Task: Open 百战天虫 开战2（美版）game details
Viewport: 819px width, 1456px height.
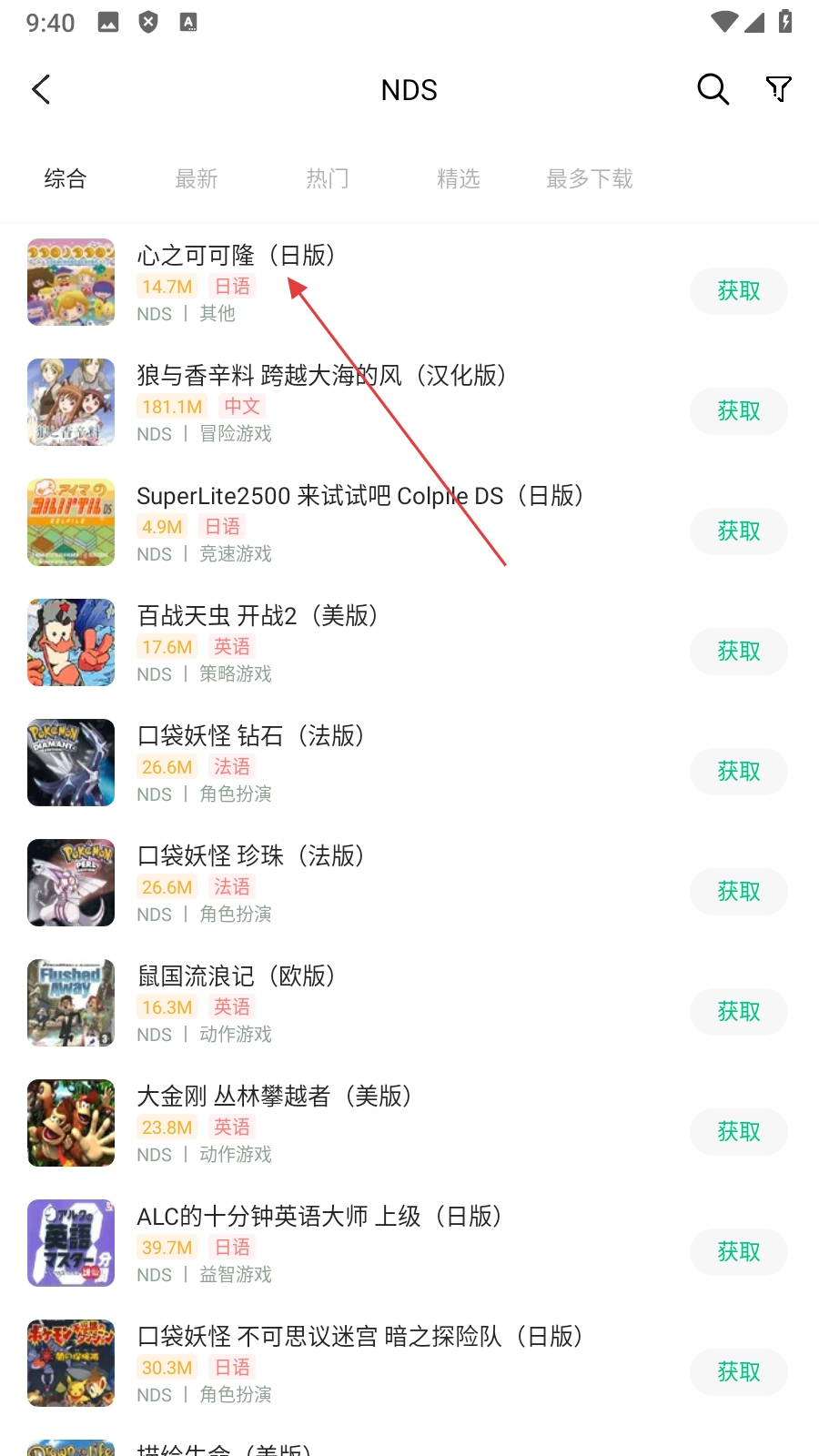Action: (258, 616)
